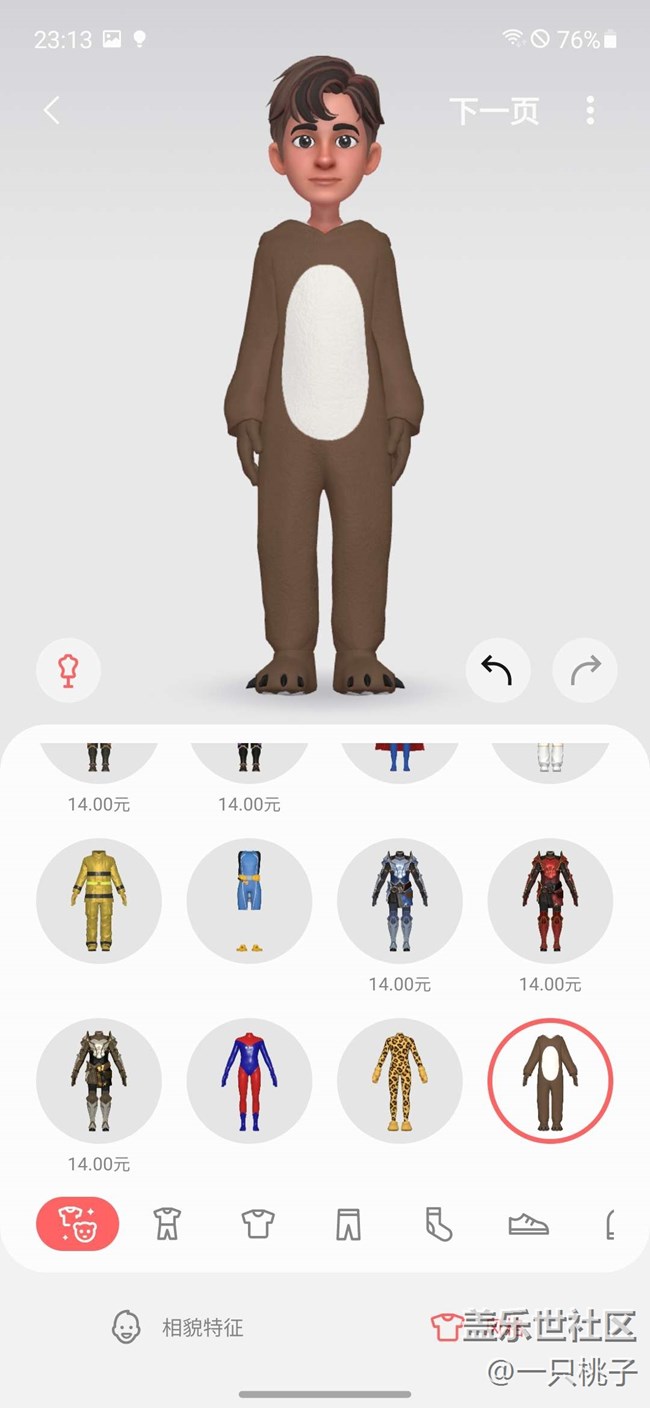This screenshot has height=1408, width=650.
Task: Switch to the 相貌特征 tab
Action: pyautogui.click(x=180, y=1328)
